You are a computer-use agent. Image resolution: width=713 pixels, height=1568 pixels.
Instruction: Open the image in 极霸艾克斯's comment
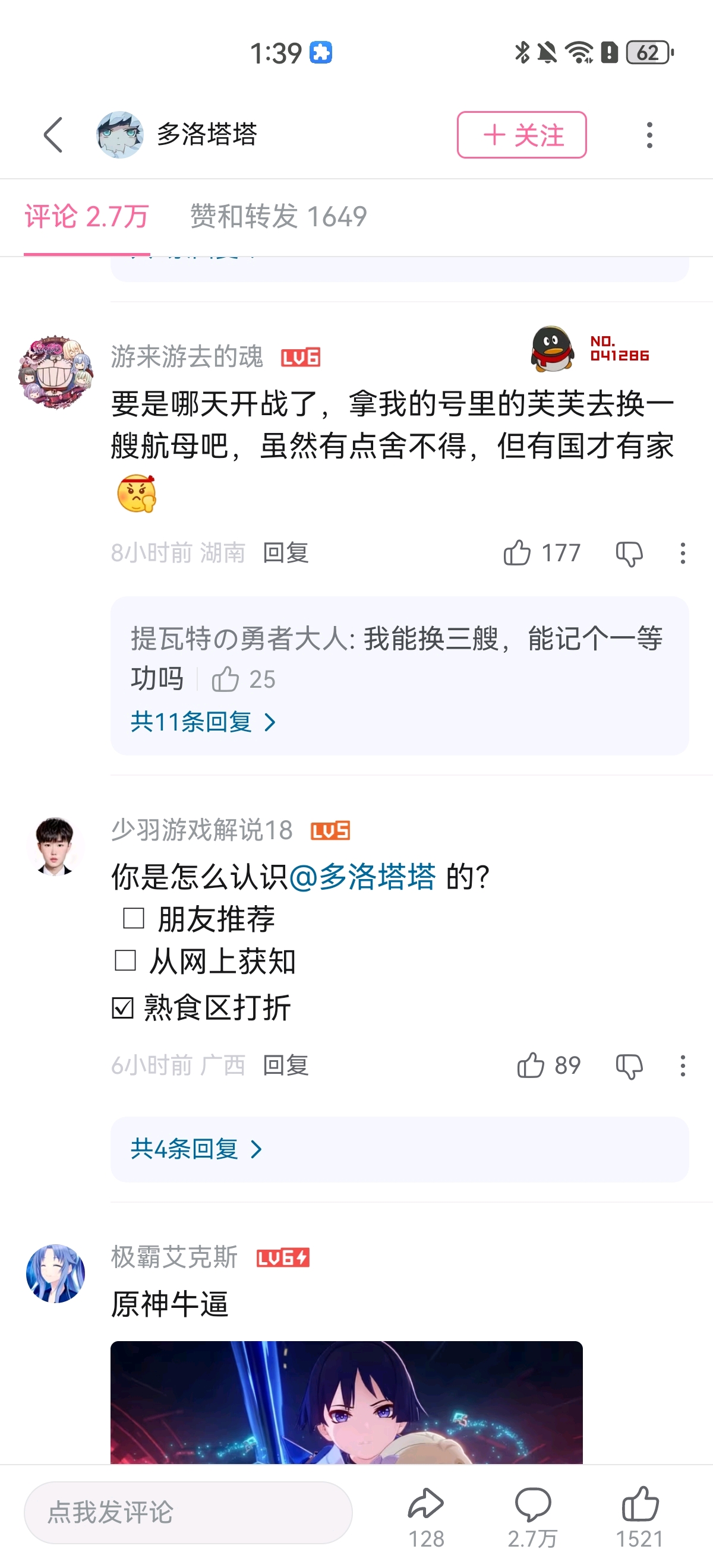tap(346, 1402)
